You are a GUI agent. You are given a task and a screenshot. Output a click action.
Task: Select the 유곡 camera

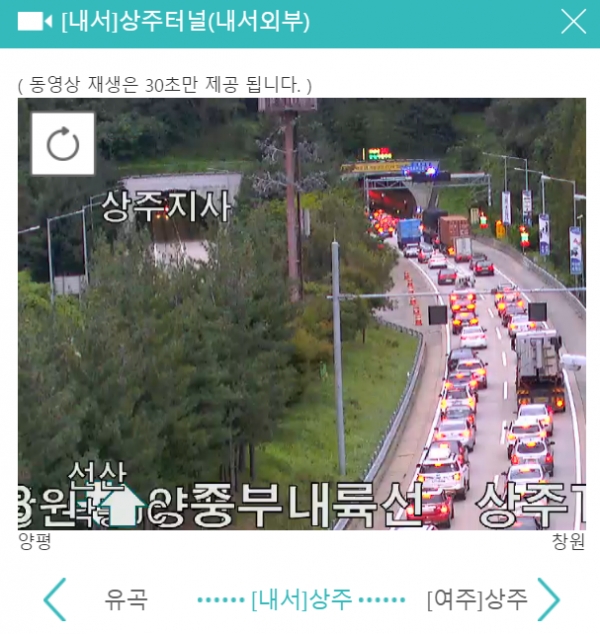127,599
